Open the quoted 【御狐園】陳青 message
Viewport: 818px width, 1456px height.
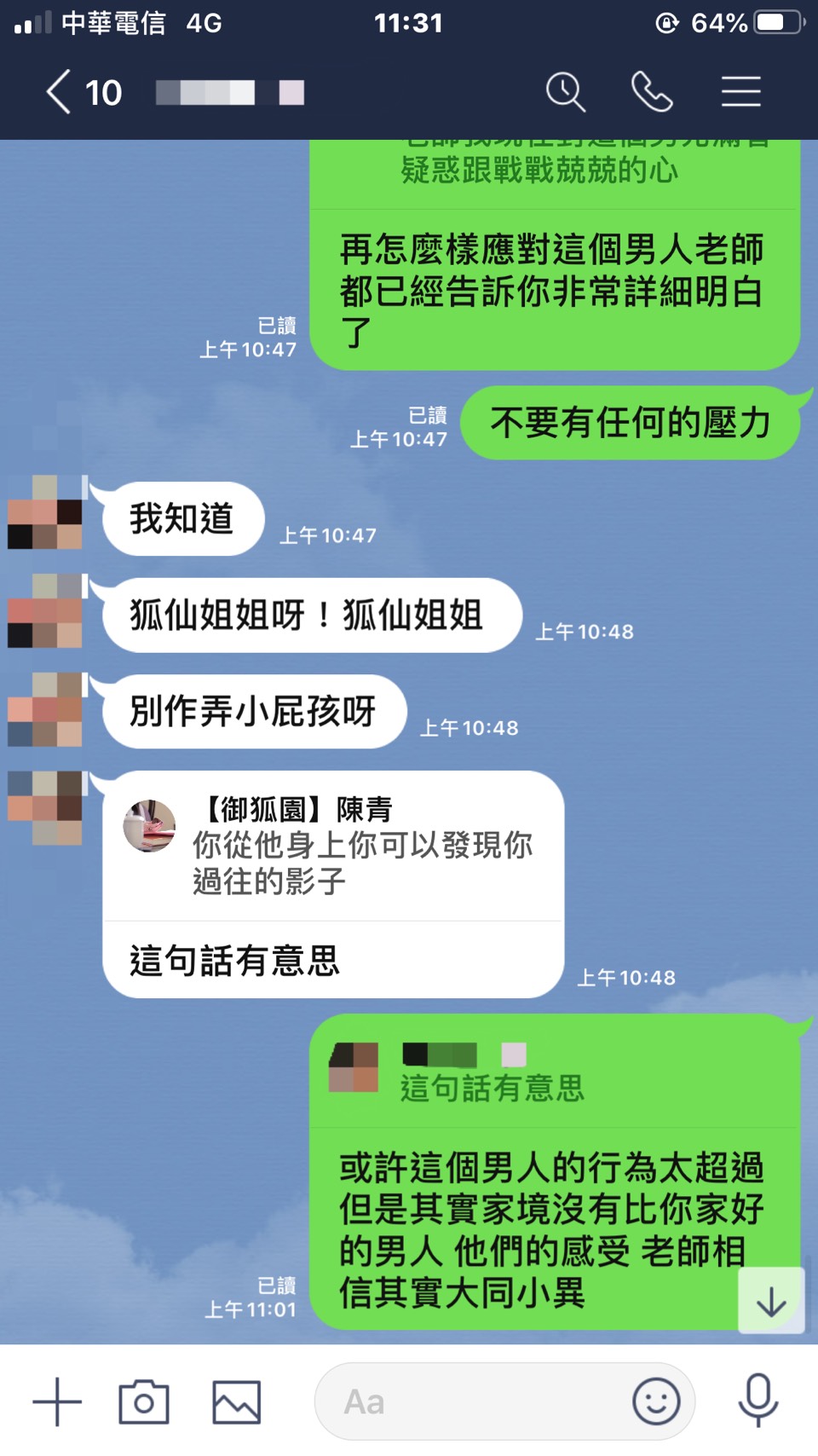[x=332, y=846]
